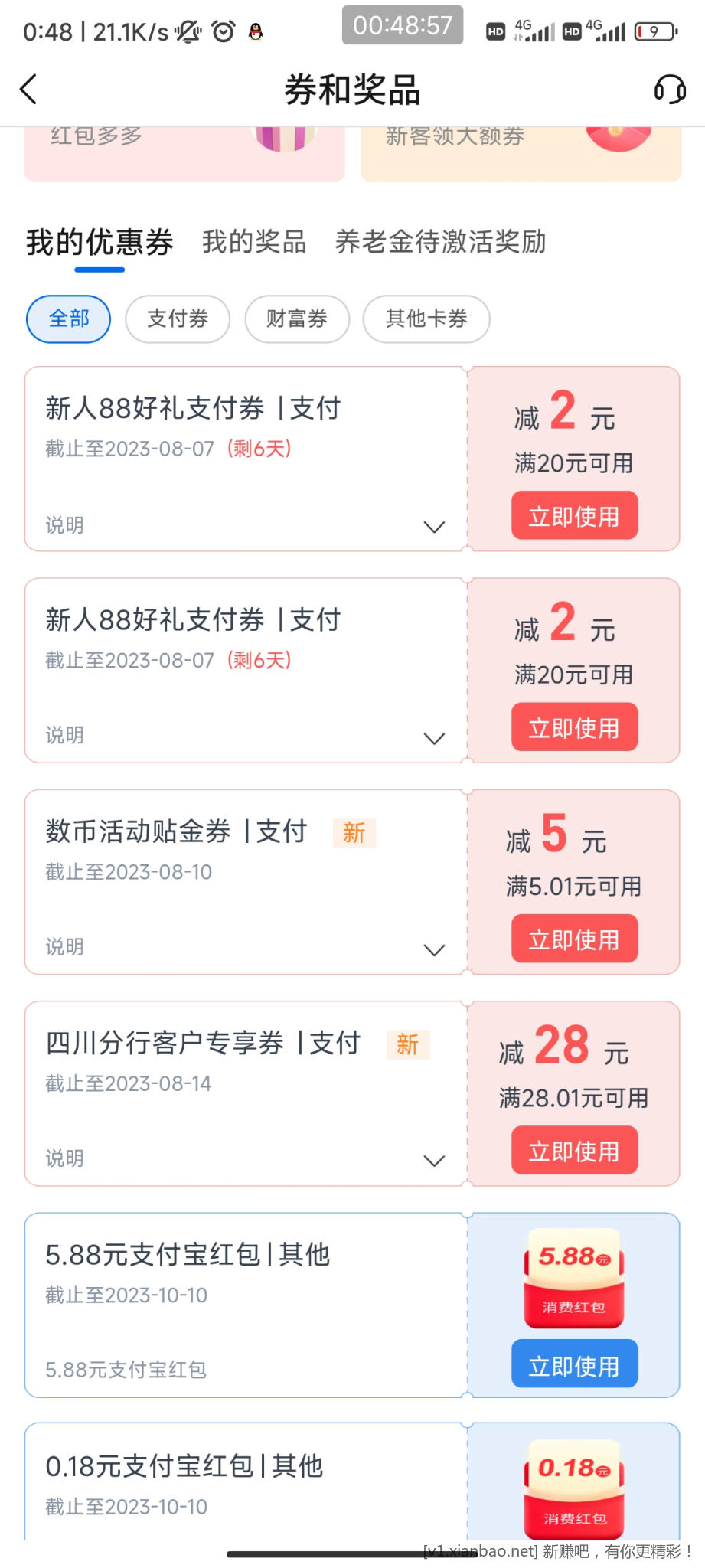Open customer service headset icon
Screen dimensions: 705x1568
coord(669,90)
